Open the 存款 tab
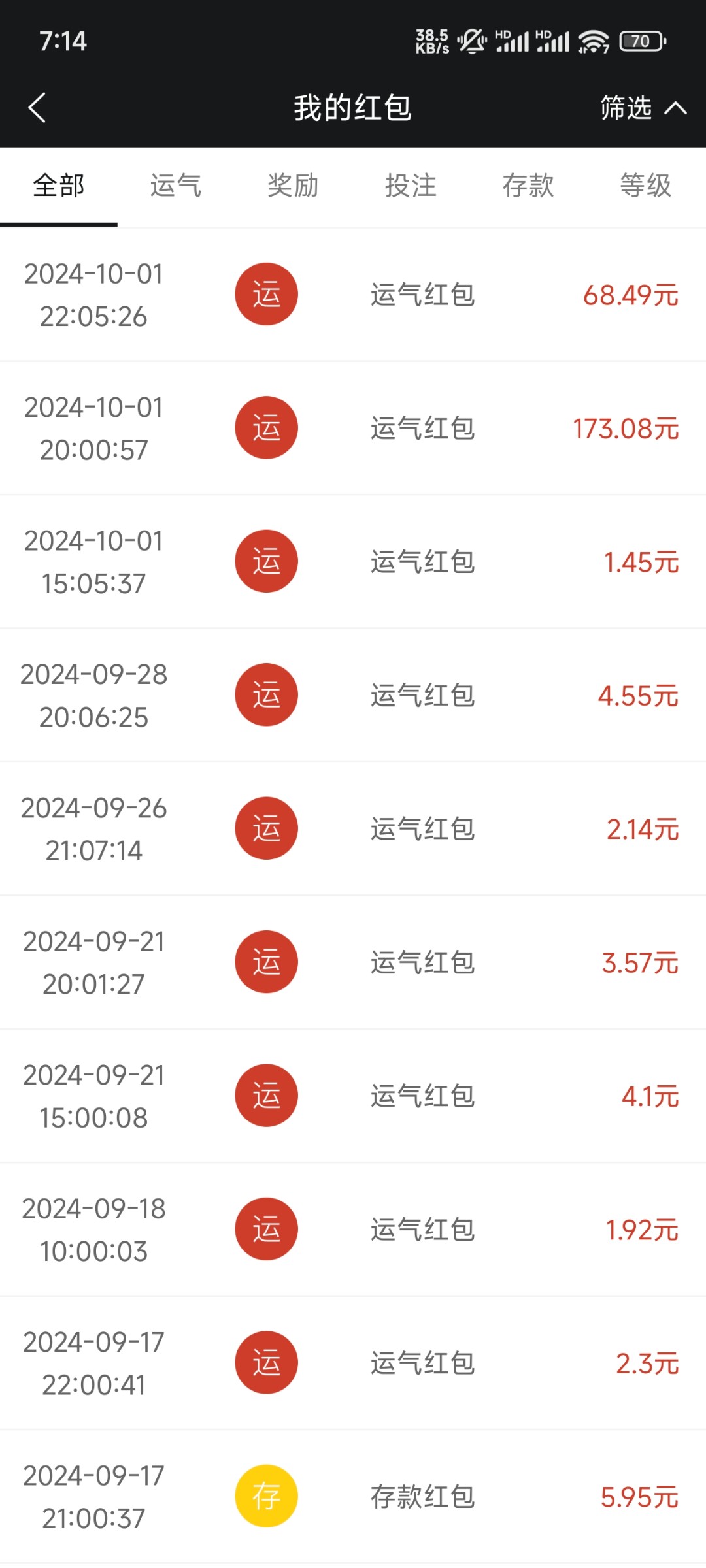 [x=528, y=186]
